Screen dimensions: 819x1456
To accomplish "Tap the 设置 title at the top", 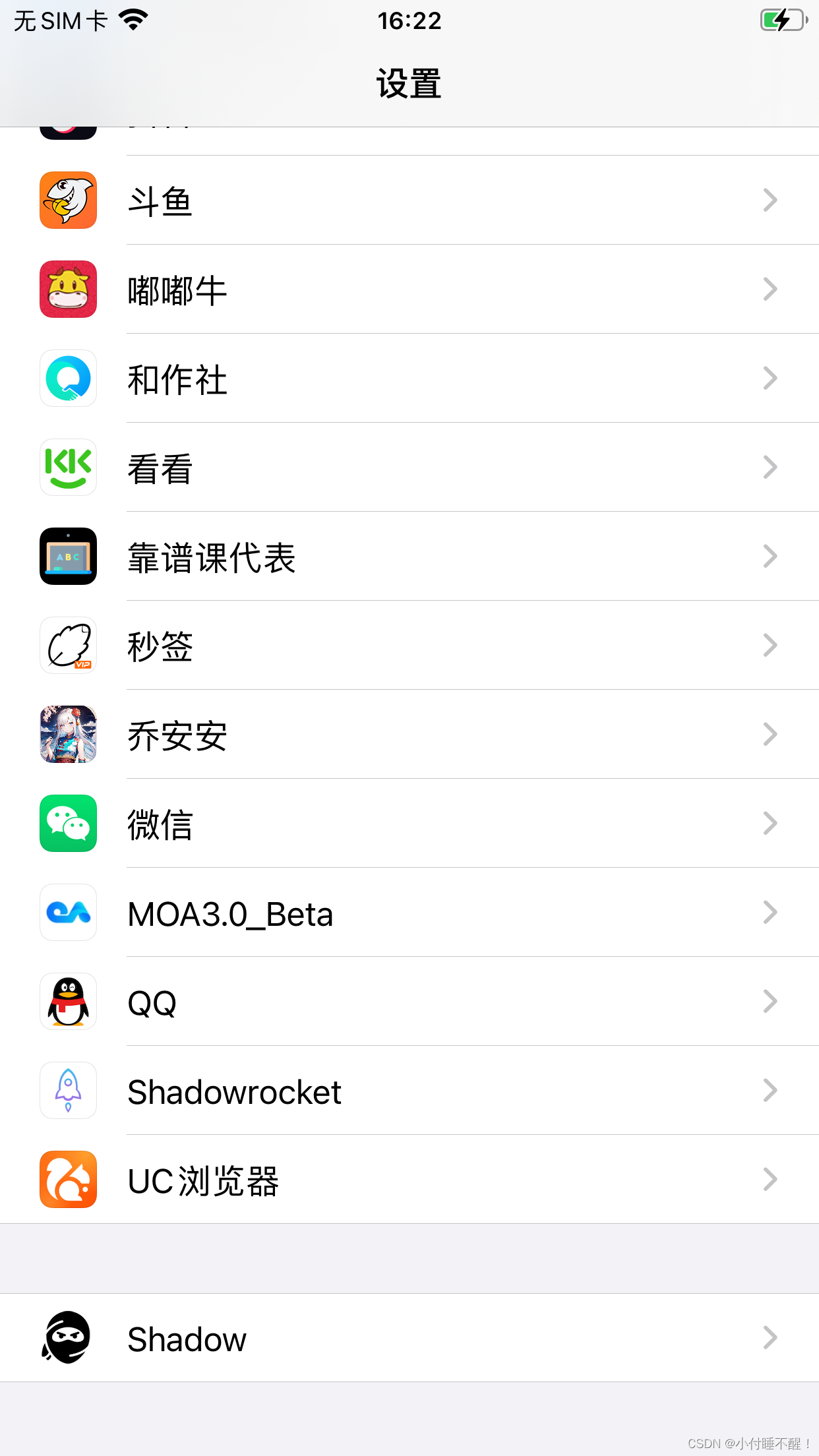I will (409, 83).
